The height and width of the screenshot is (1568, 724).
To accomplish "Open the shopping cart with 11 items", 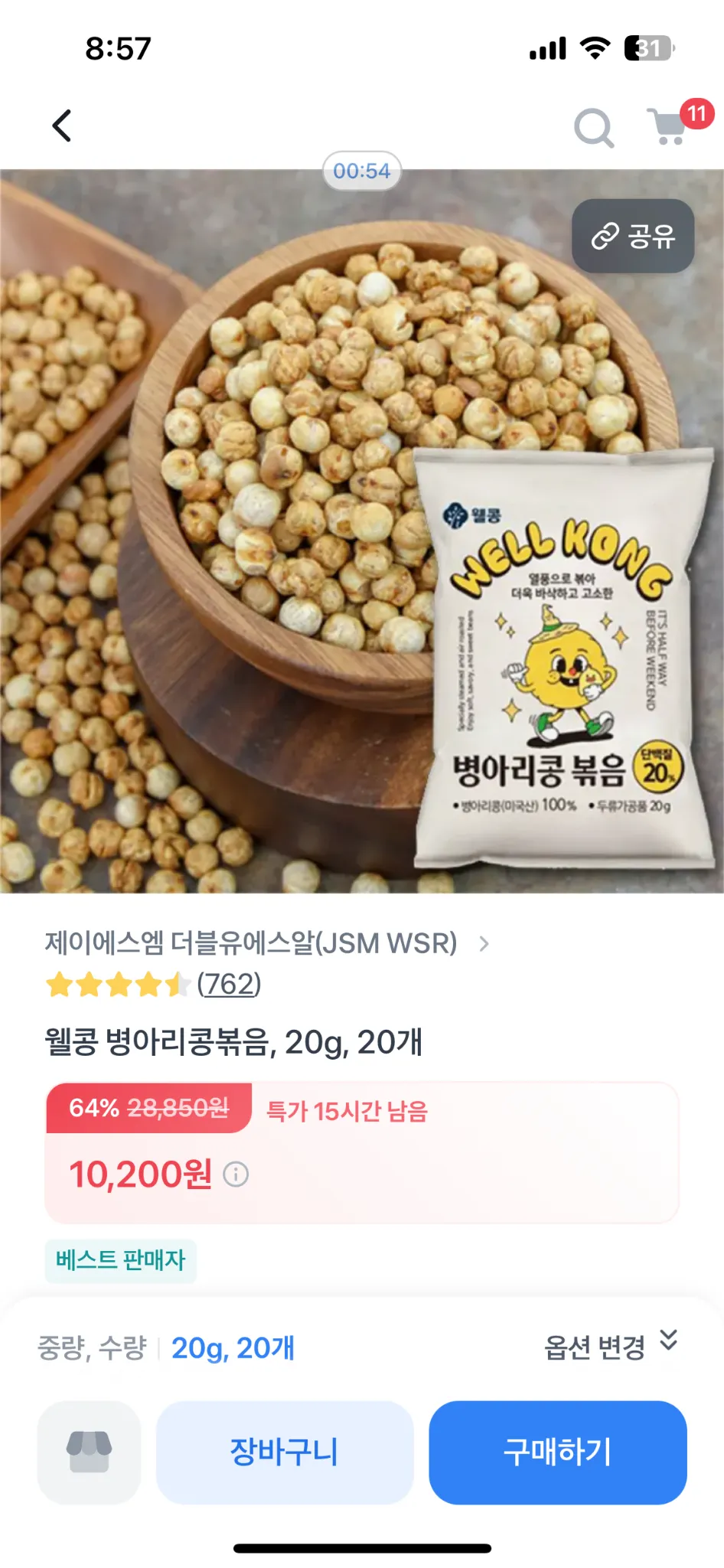I will (x=669, y=127).
